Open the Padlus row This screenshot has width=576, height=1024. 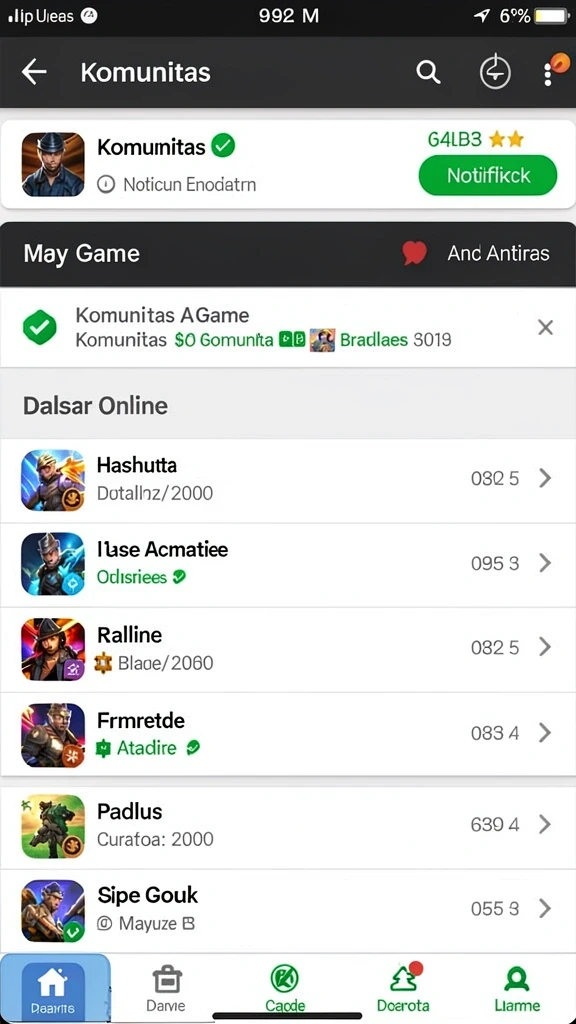click(x=288, y=827)
